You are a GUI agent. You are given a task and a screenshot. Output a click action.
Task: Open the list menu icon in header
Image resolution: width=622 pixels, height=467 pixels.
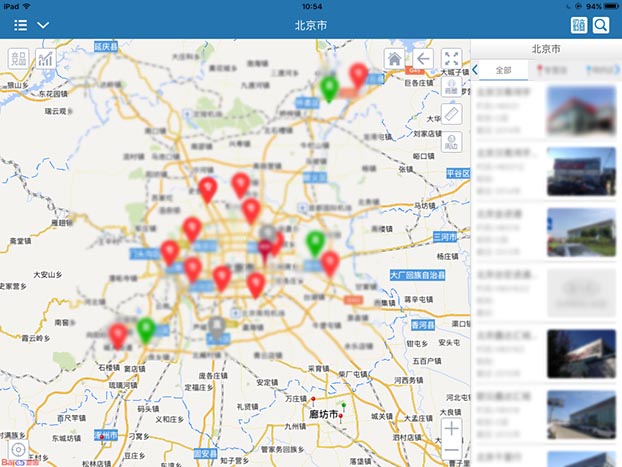coord(20,24)
